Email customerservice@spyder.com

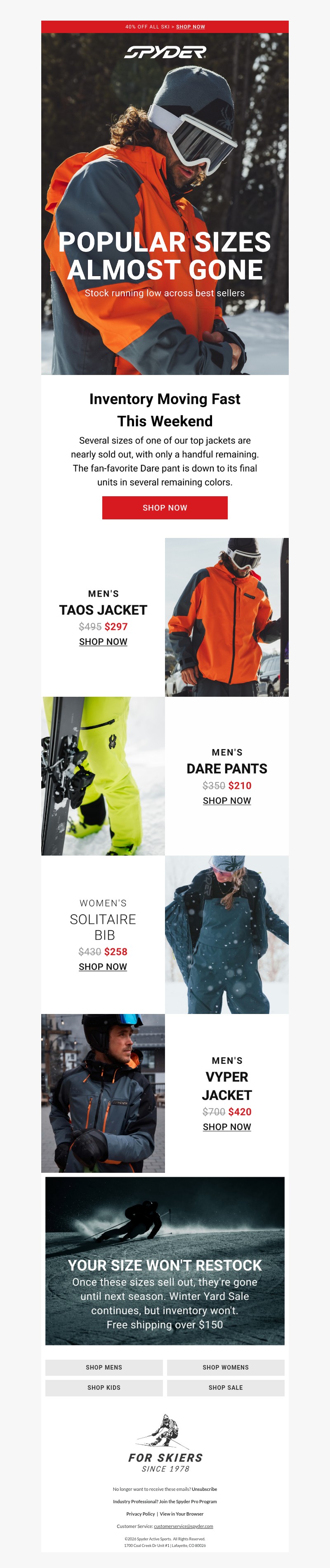(x=183, y=1526)
